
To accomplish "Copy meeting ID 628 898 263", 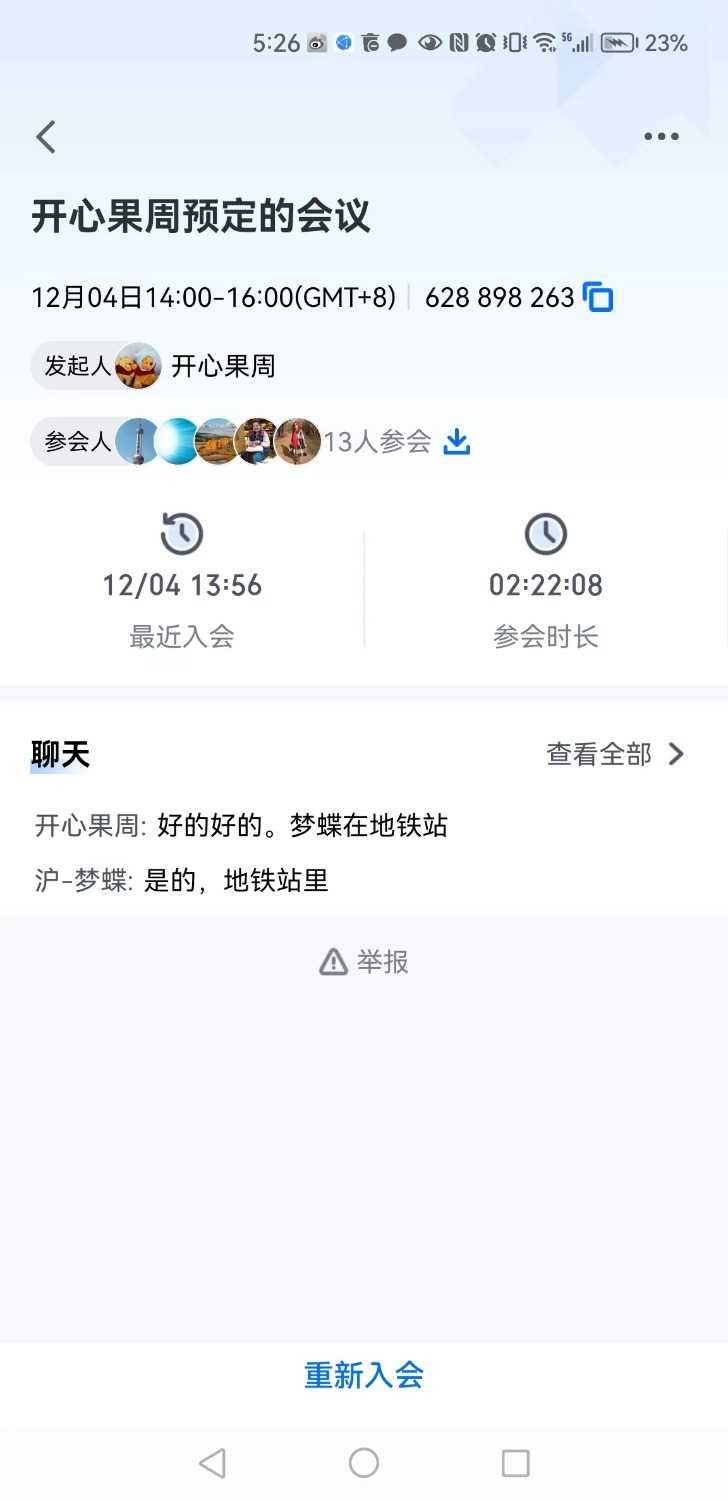I will point(598,298).
